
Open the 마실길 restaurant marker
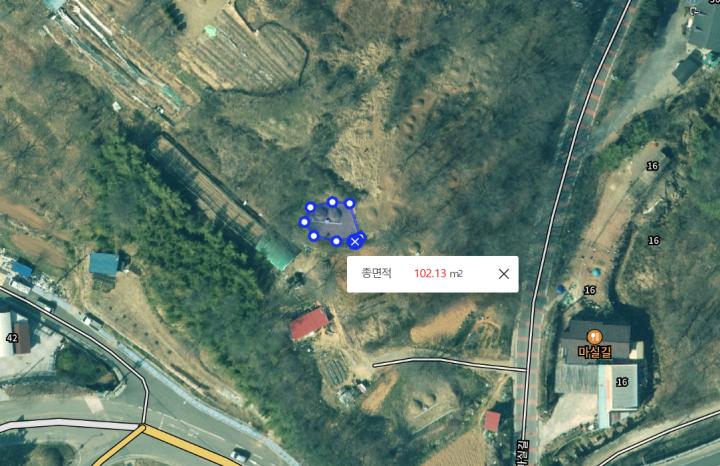click(x=595, y=336)
